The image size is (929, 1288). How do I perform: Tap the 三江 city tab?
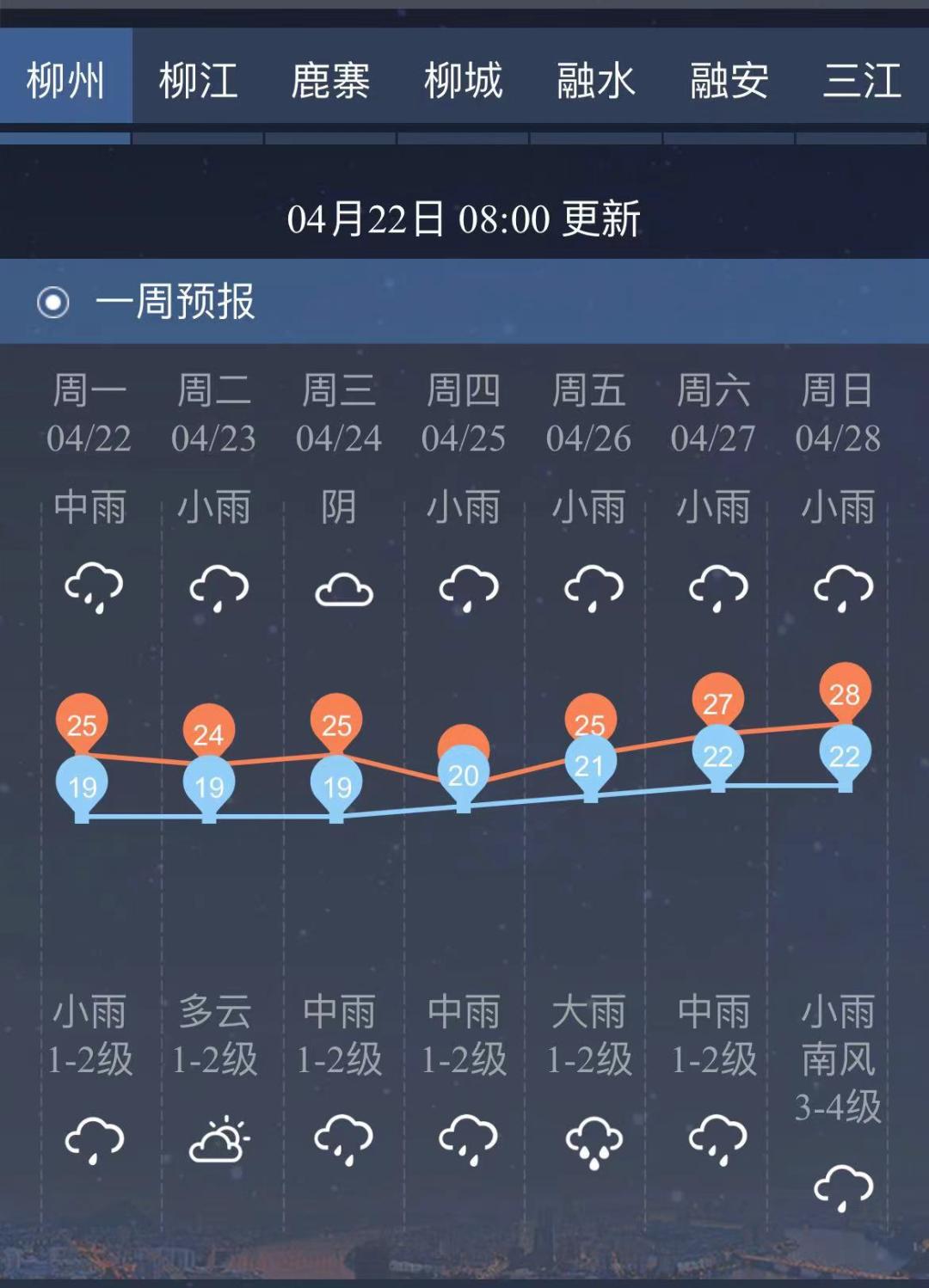(862, 81)
